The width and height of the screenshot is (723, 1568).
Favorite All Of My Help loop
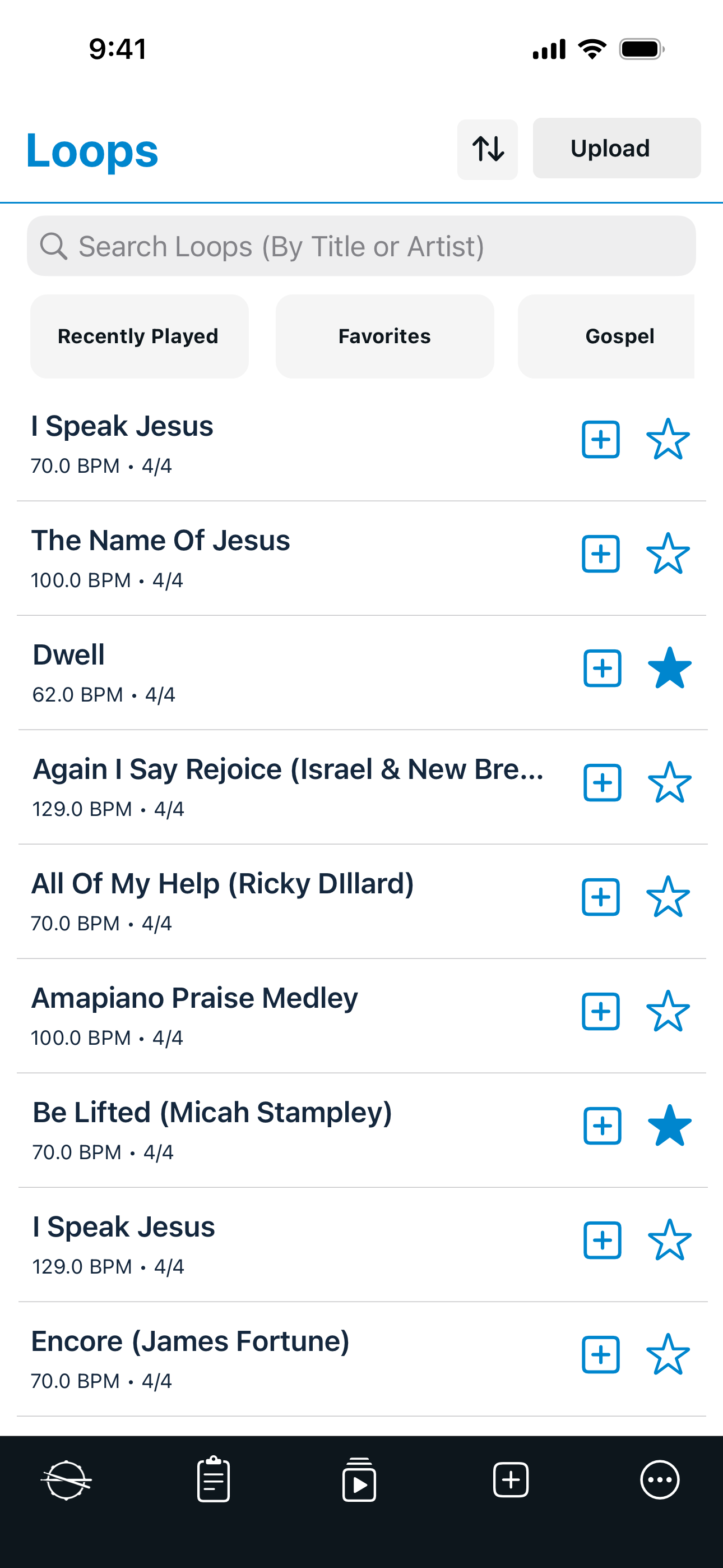668,897
